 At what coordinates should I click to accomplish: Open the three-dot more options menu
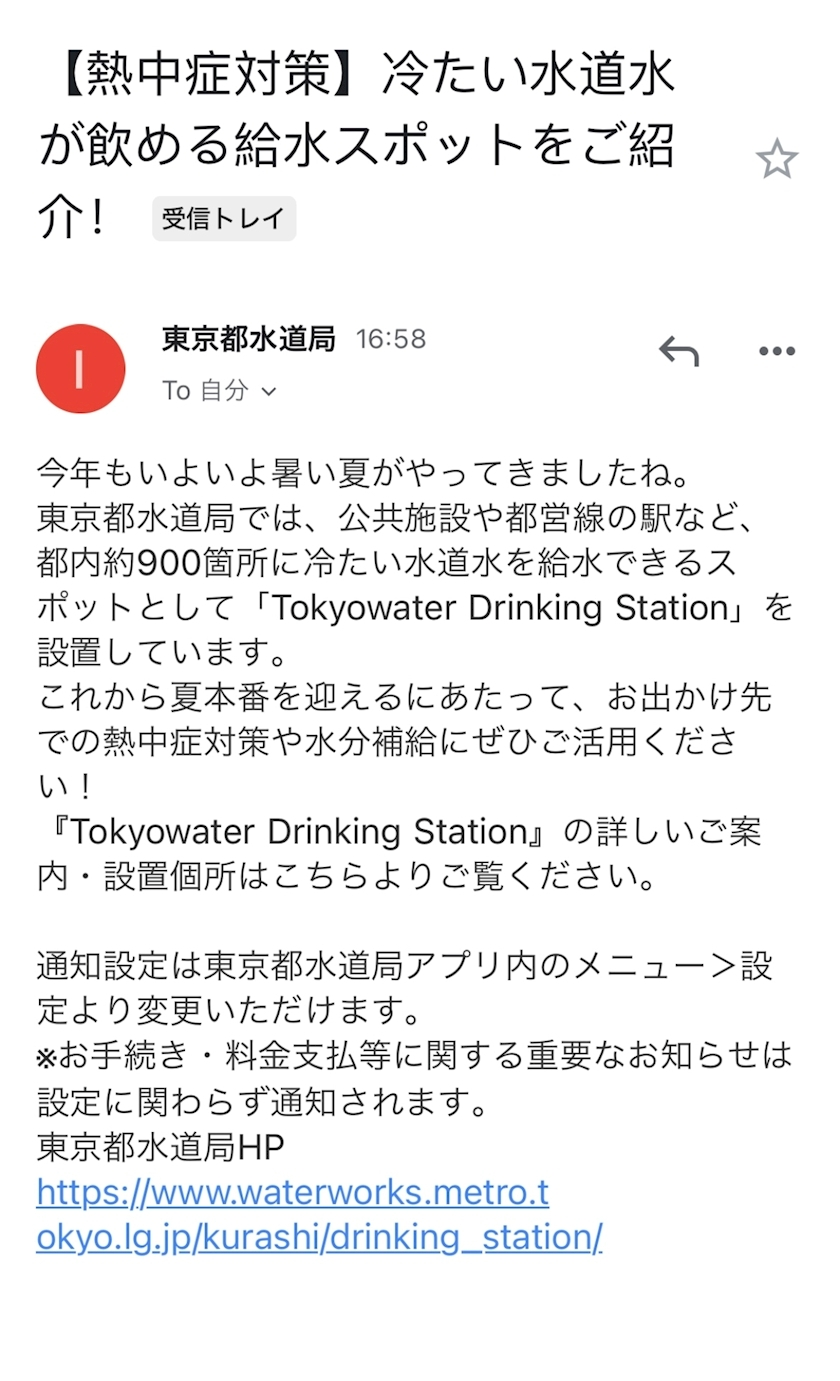pos(777,351)
